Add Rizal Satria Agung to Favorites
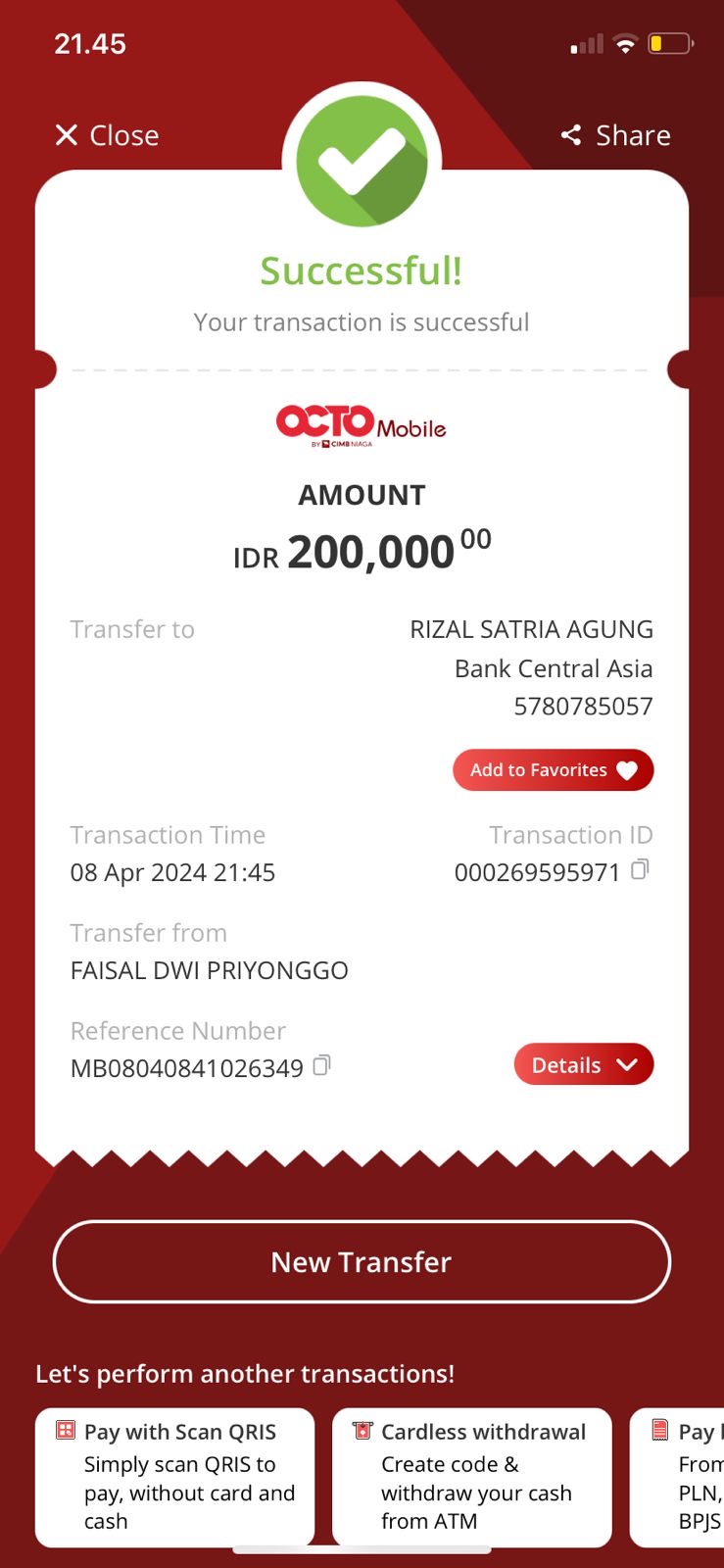 553,770
